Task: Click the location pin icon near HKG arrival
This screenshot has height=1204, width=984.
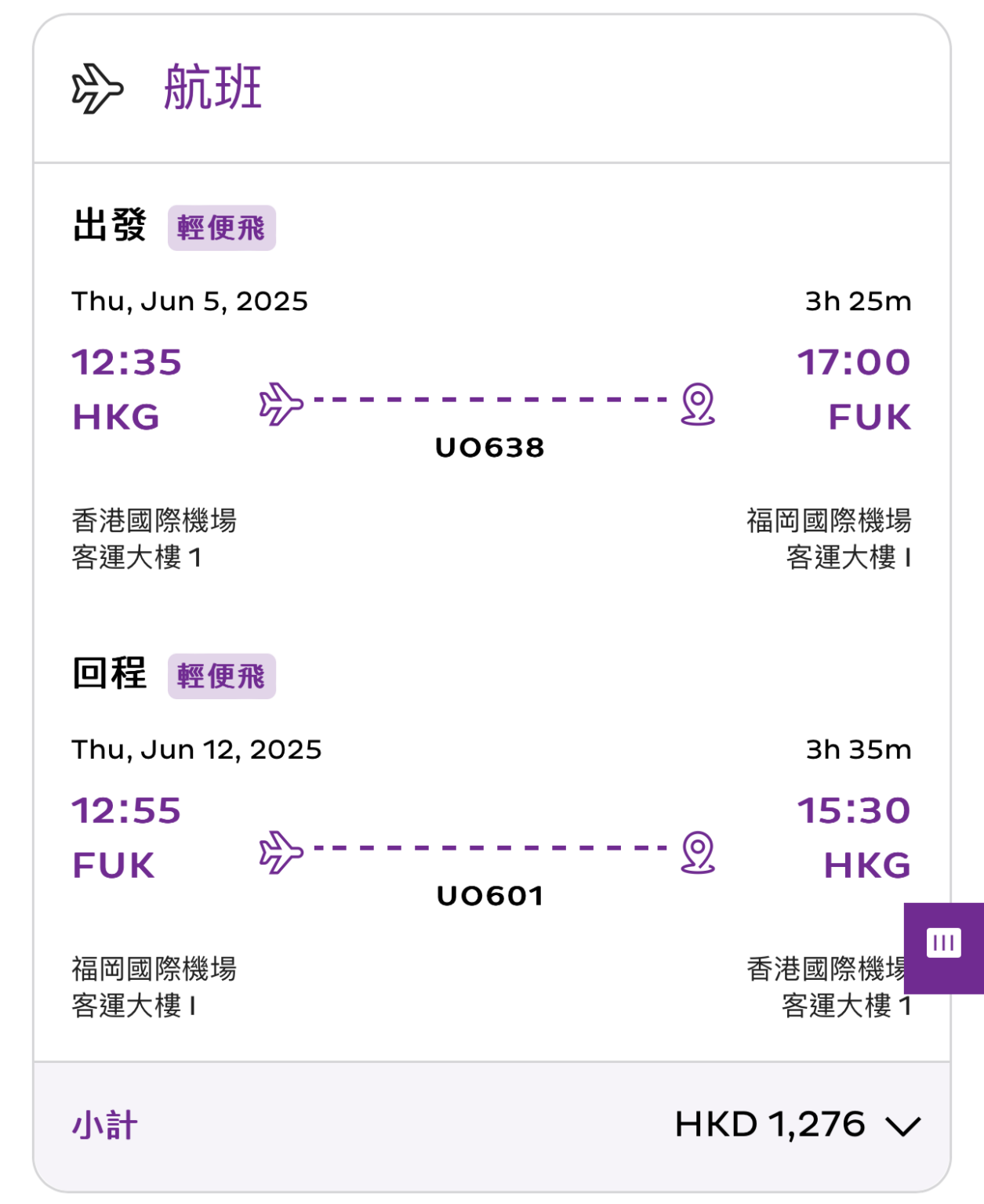Action: [x=696, y=852]
